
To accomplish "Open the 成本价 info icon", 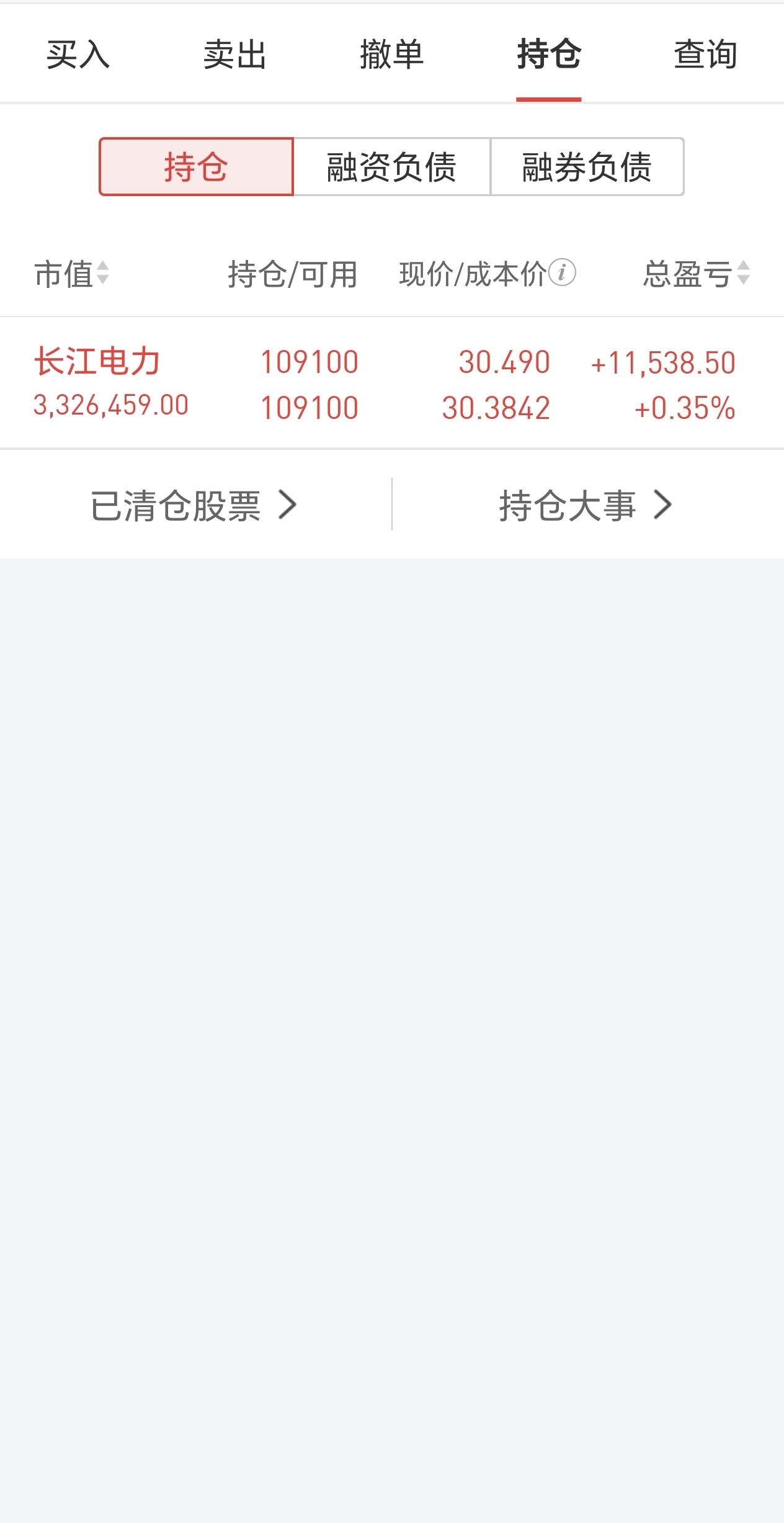I will [x=563, y=272].
